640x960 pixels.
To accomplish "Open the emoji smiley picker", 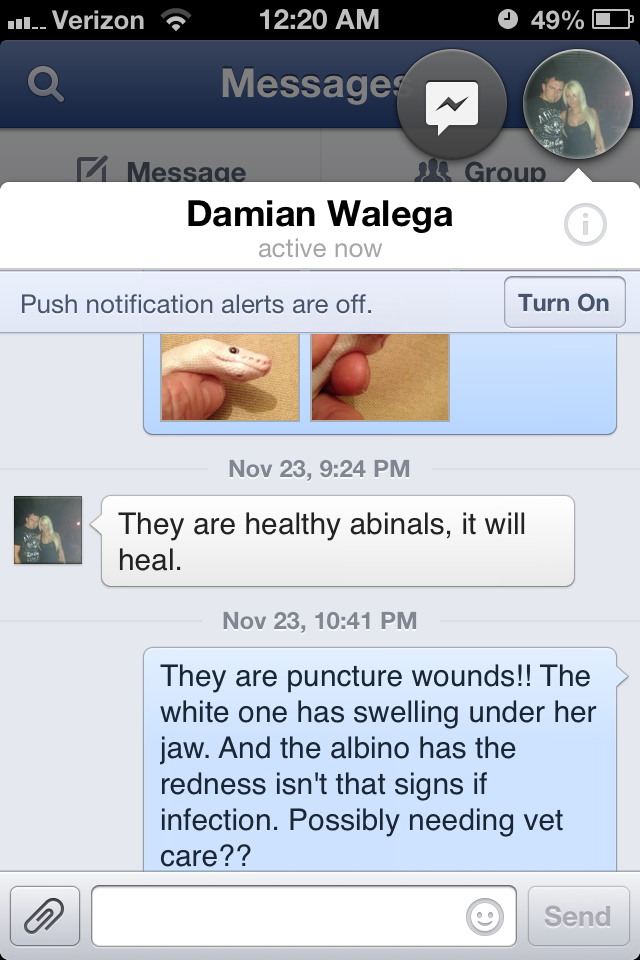I will pos(485,917).
